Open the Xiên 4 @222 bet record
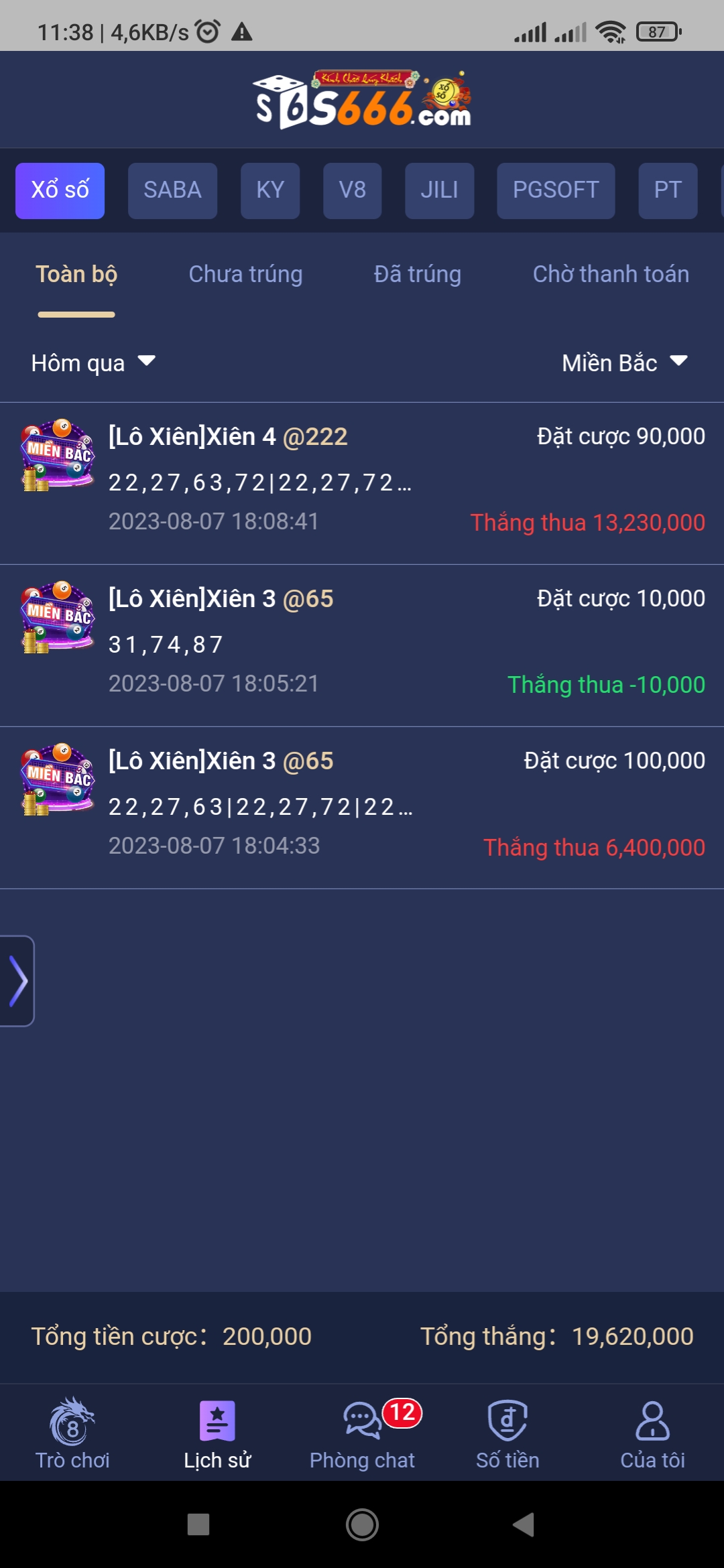This screenshot has width=724, height=1568. [362, 483]
